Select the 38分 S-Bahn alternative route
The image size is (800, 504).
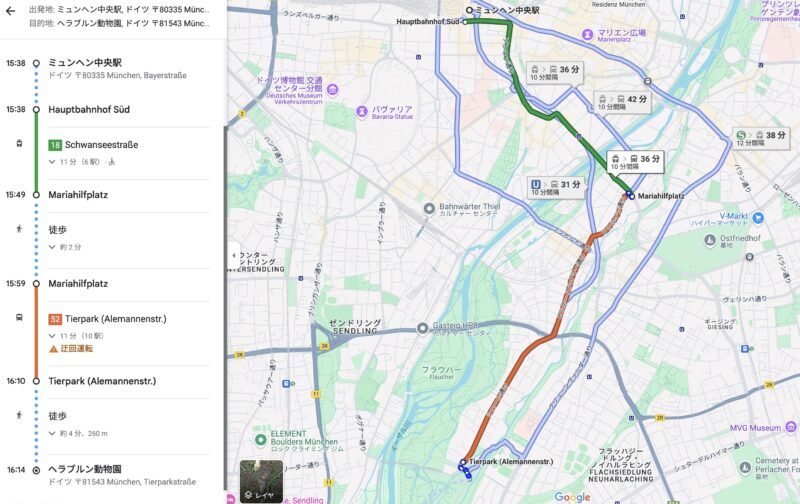point(761,135)
